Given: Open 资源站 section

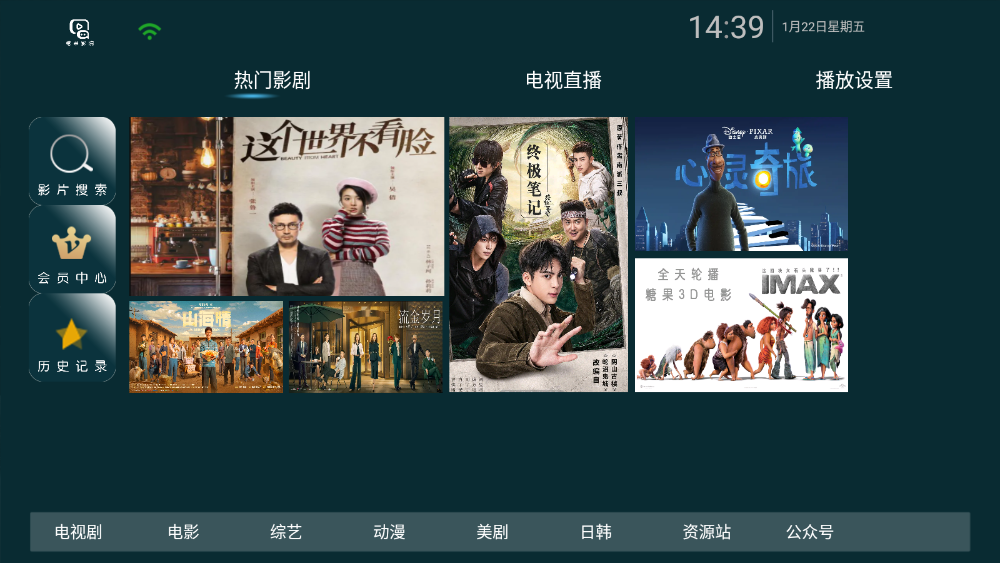Looking at the screenshot, I should [x=706, y=532].
